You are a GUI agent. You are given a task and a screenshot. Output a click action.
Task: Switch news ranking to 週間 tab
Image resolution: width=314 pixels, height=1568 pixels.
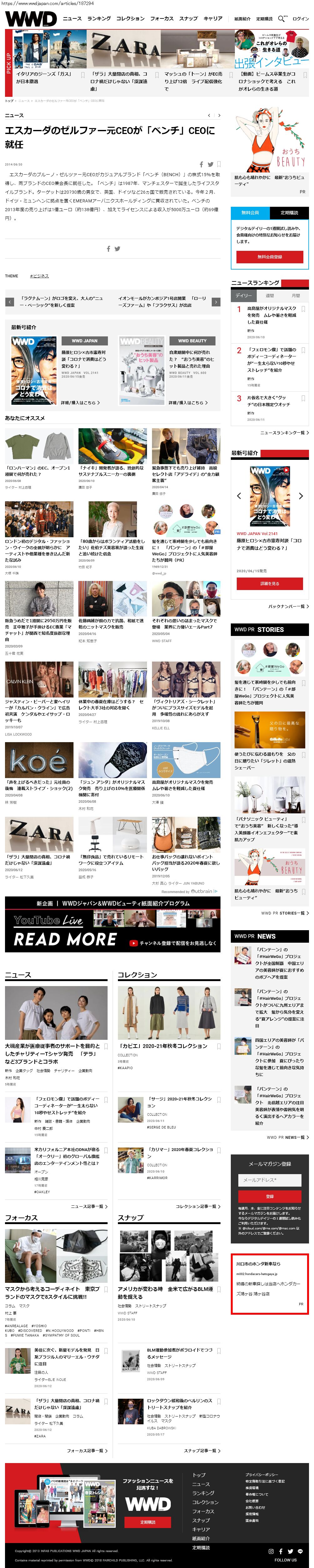coord(270,295)
